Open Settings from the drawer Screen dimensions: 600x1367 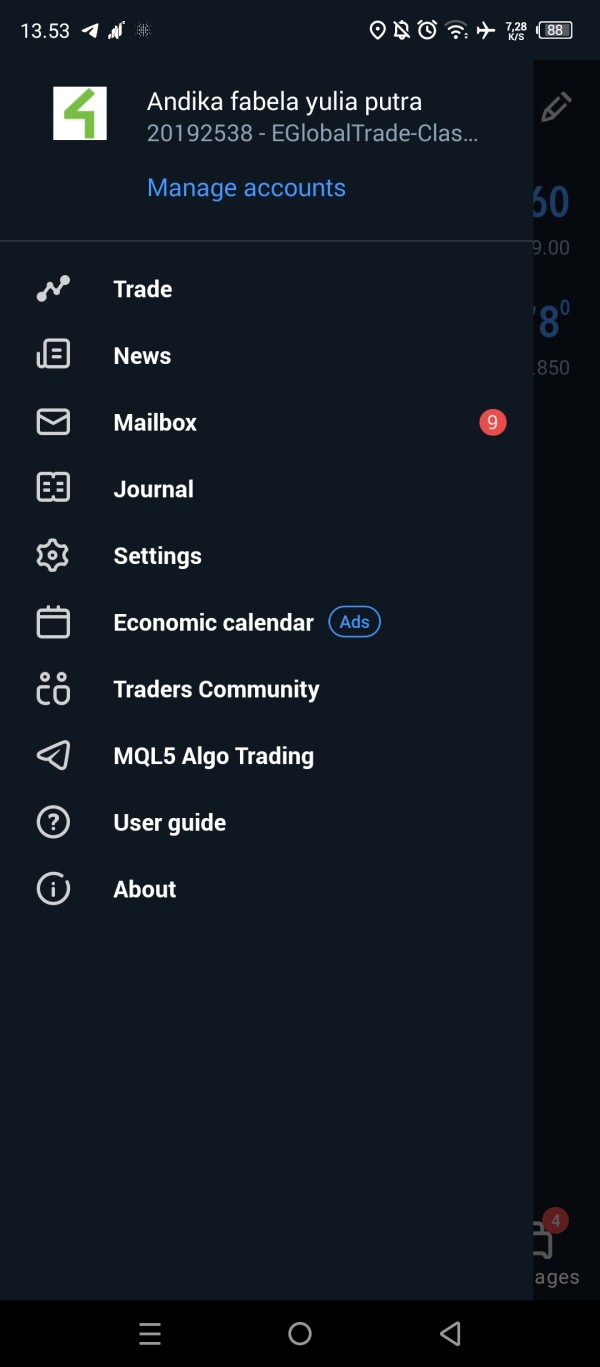pyautogui.click(x=266, y=556)
